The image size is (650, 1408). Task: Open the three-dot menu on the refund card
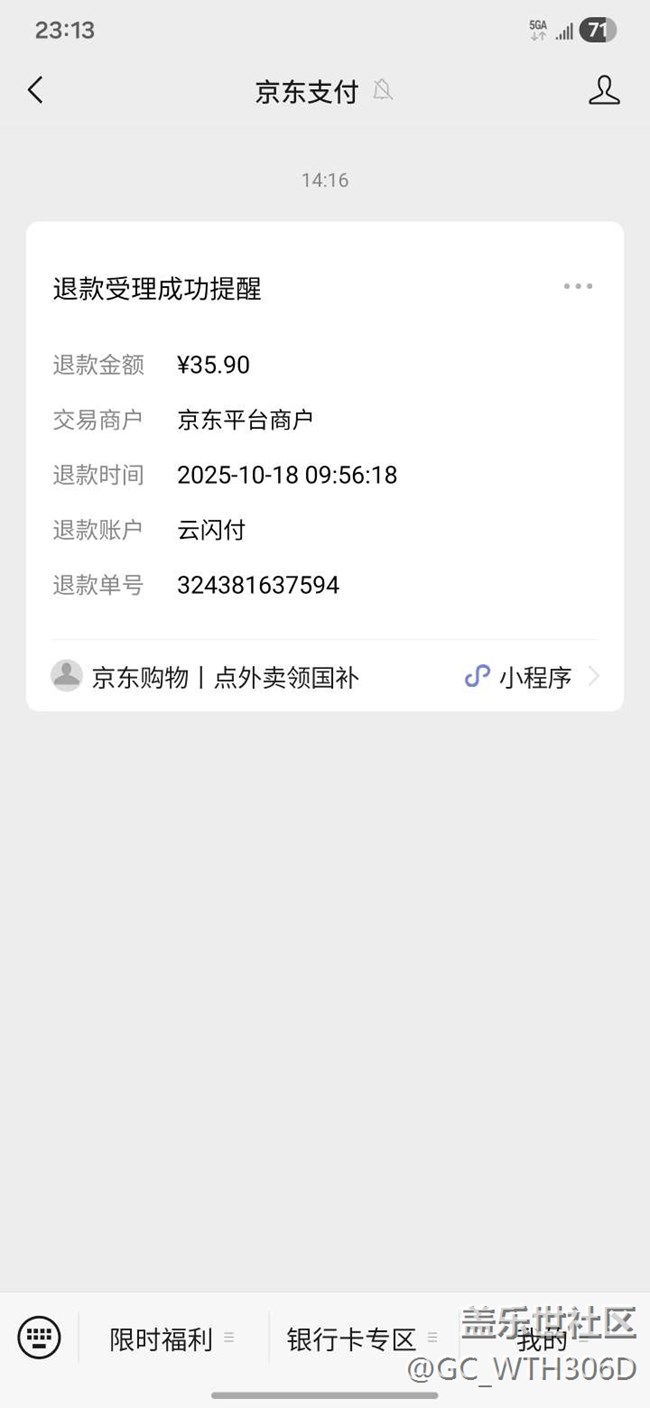(x=577, y=287)
